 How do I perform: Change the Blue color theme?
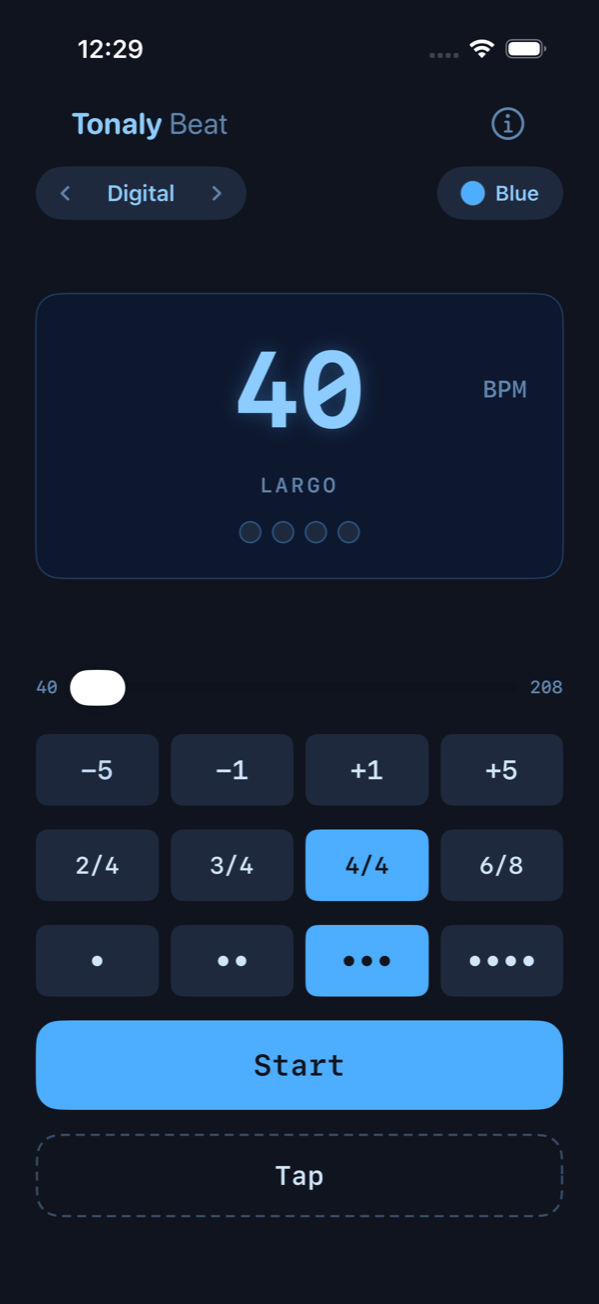[x=500, y=193]
